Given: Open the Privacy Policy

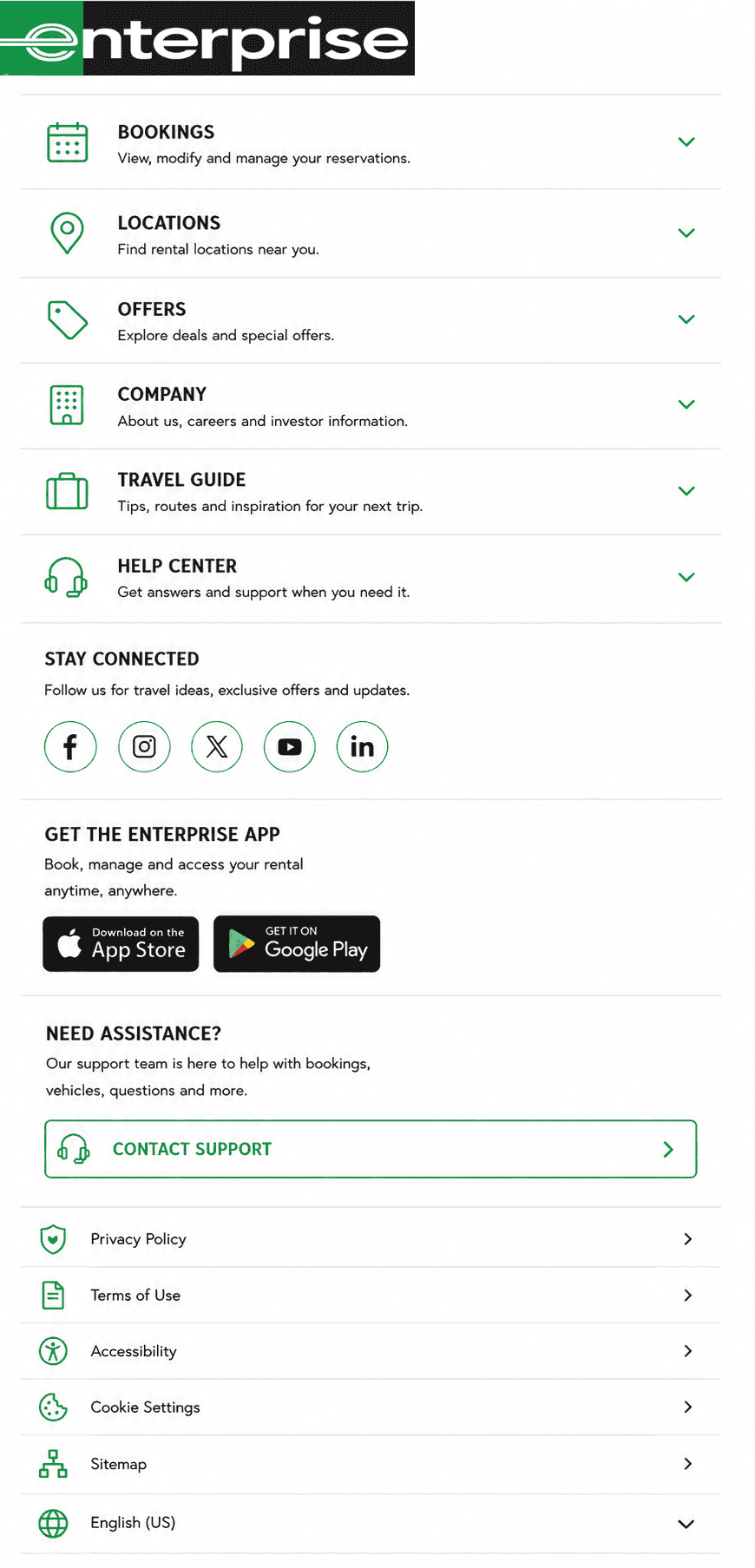Looking at the screenshot, I should coord(371,1238).
